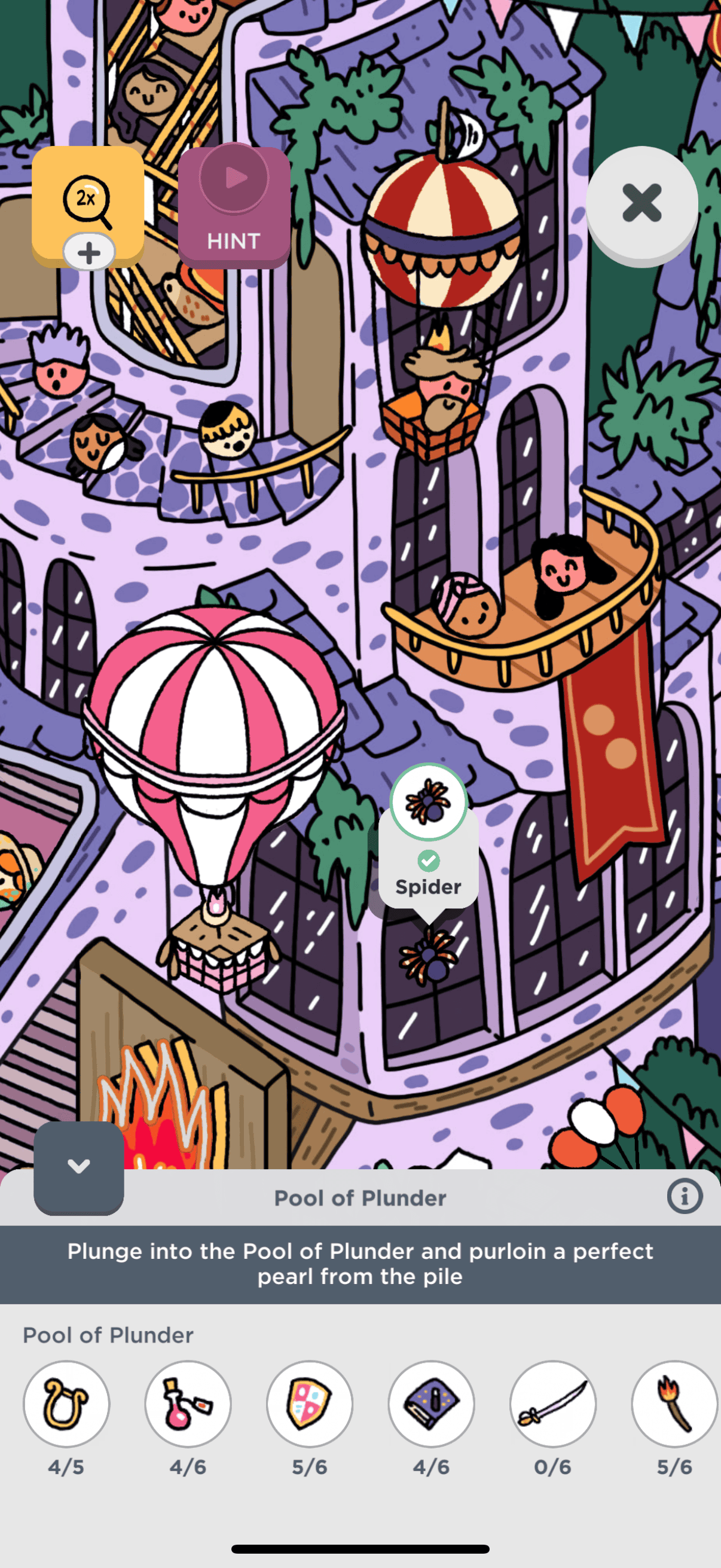
Task: Select the flaming torch item
Action: point(674,1404)
